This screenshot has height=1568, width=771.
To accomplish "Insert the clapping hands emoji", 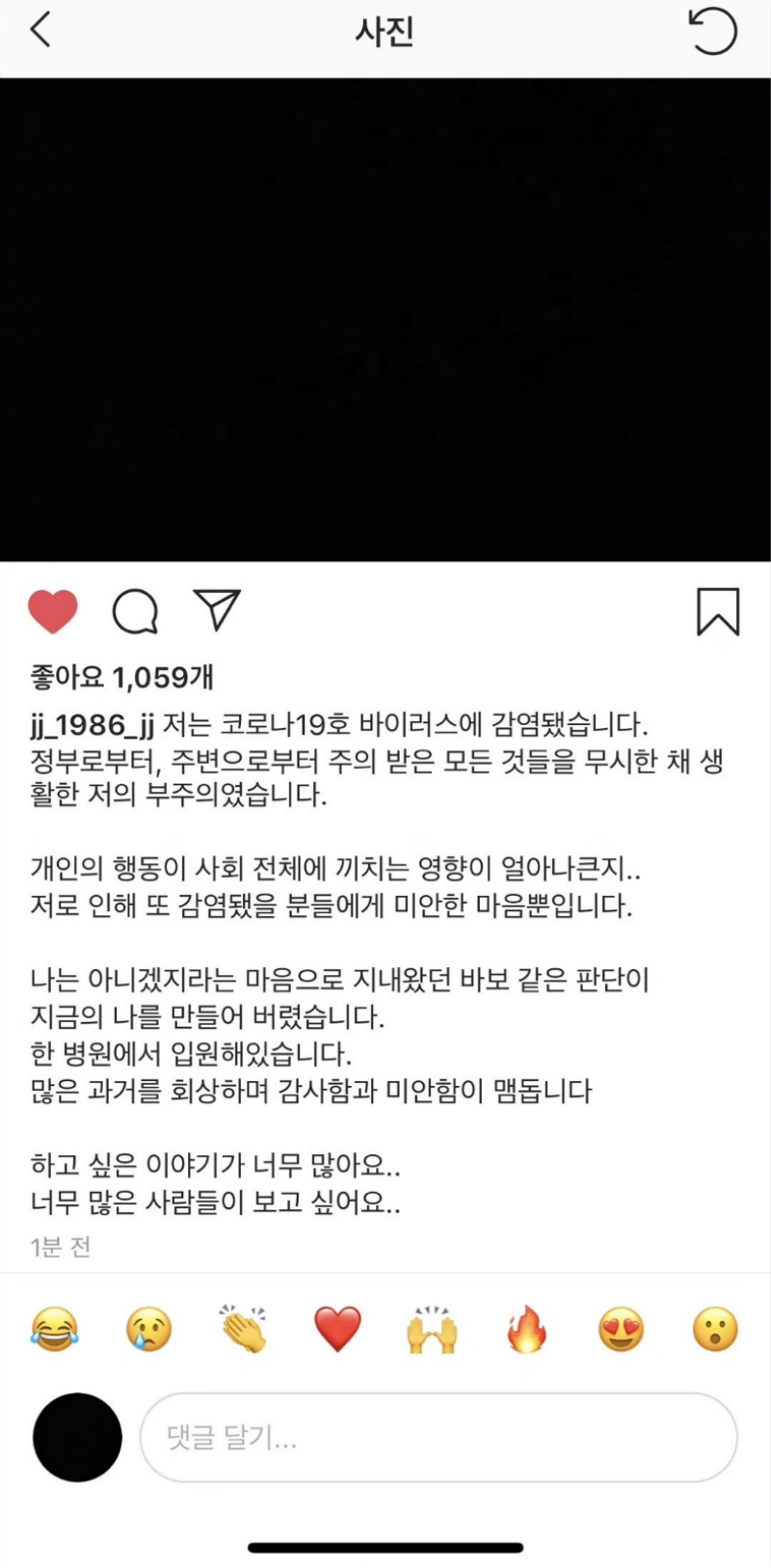I will click(x=244, y=1329).
